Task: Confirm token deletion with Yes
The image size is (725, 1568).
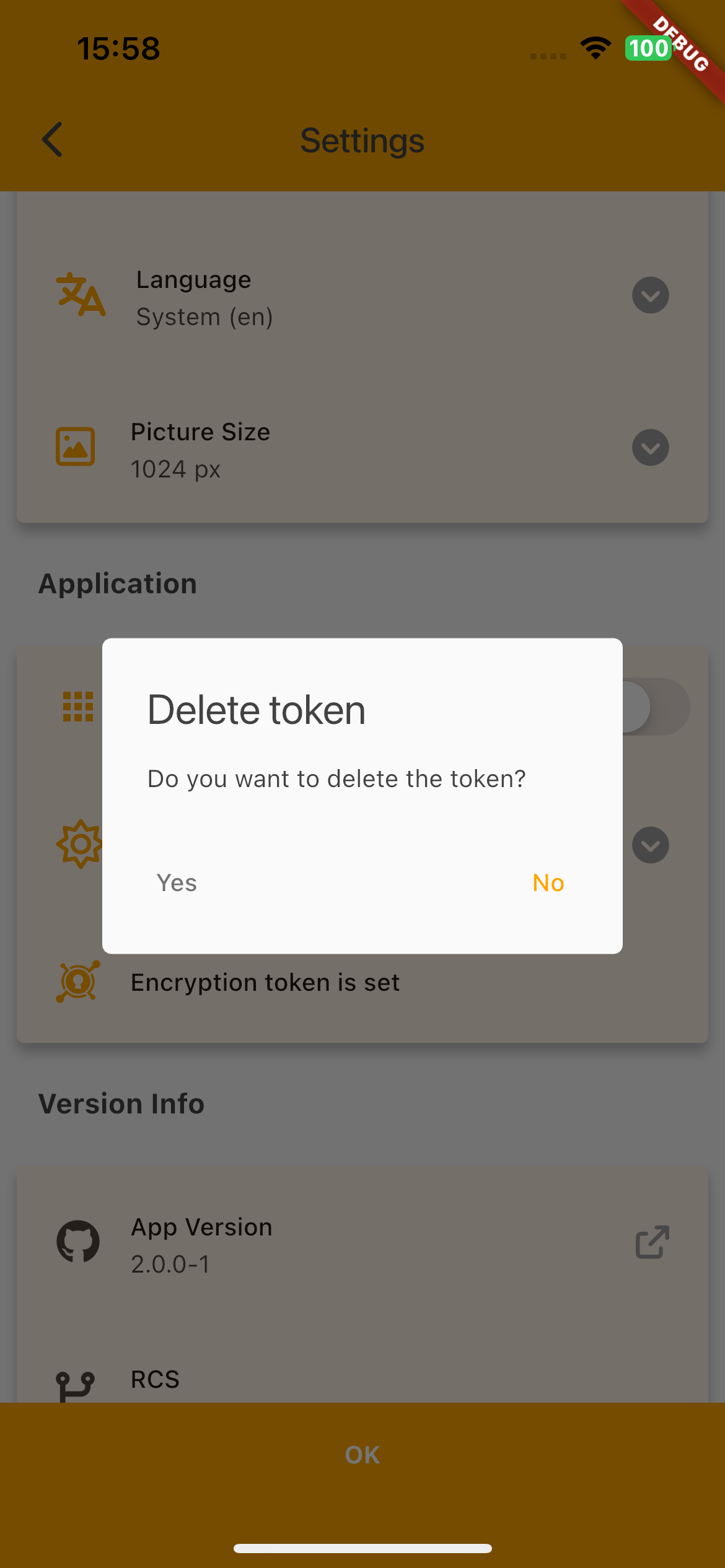Action: (177, 883)
